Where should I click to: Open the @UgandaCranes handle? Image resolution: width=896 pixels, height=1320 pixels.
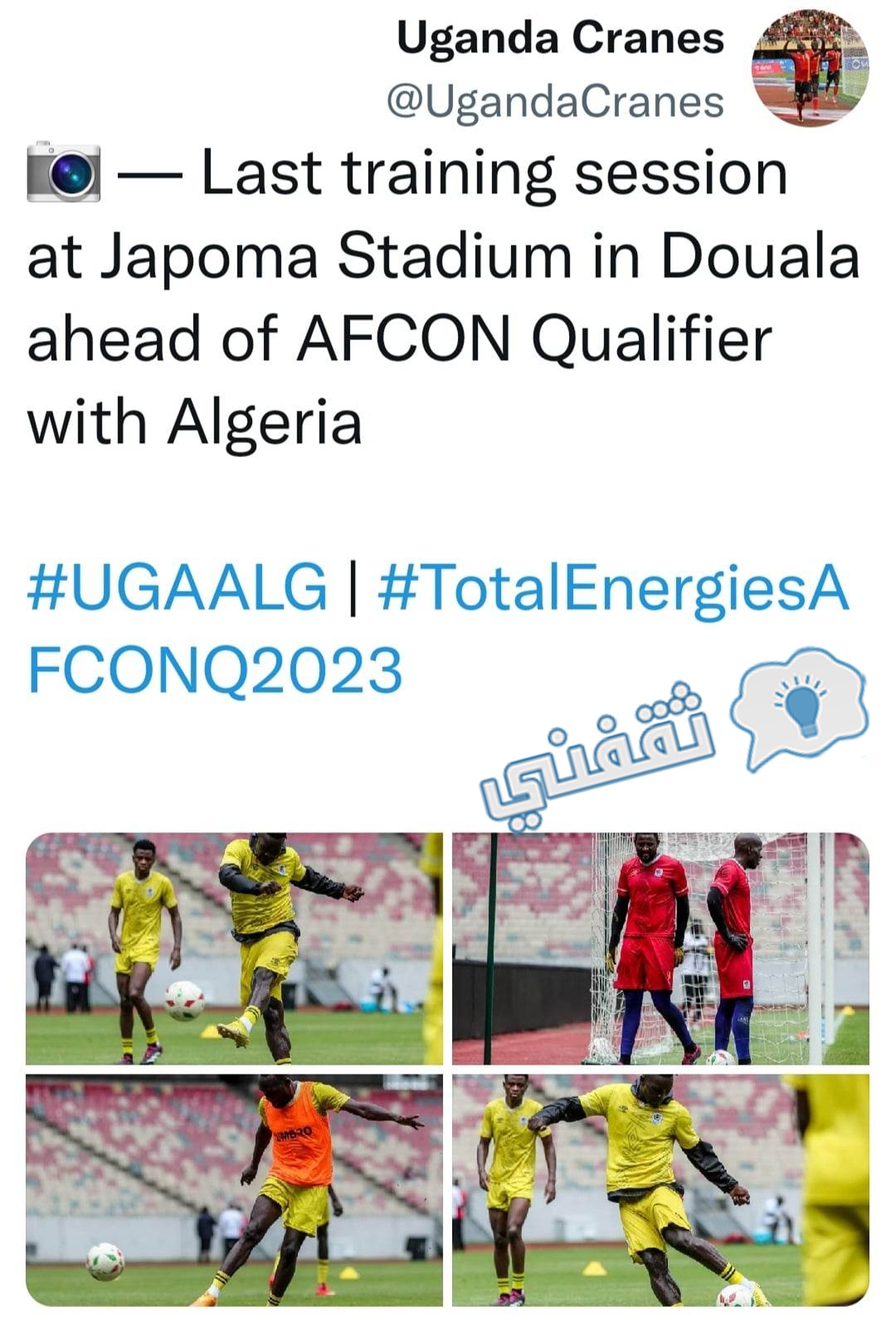pos(554,103)
